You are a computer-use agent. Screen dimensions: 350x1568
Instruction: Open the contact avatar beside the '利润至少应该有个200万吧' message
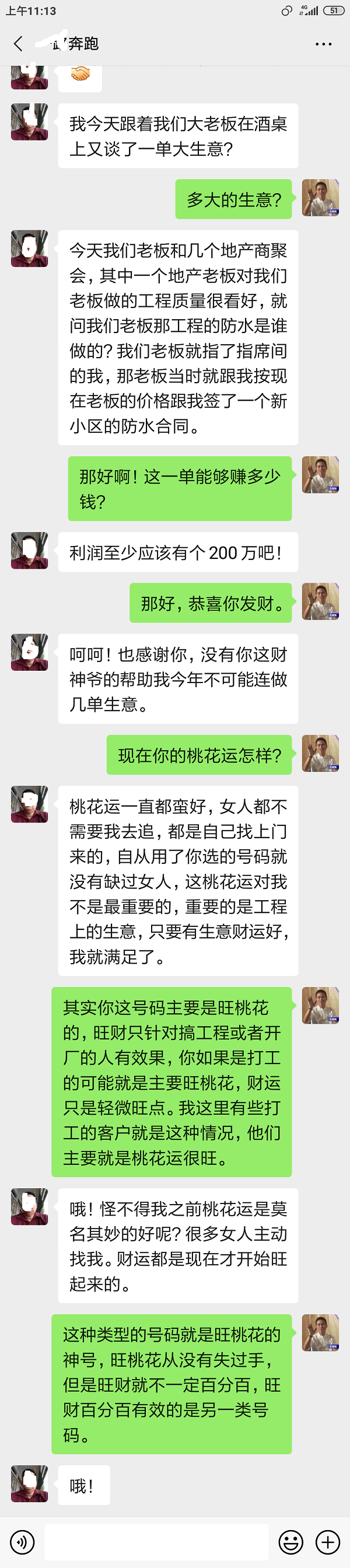pyautogui.click(x=29, y=551)
